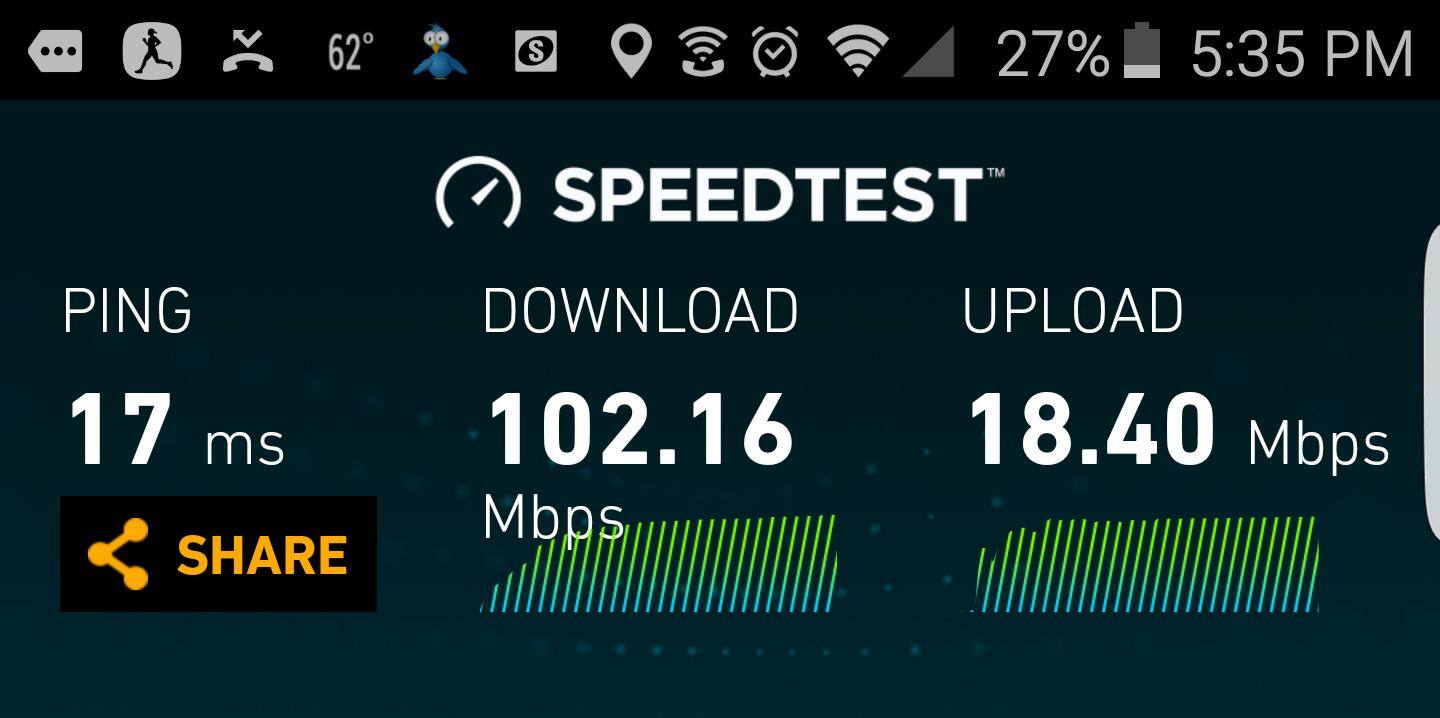The height and width of the screenshot is (718, 1440).
Task: Share the speed test result
Action: coord(218,554)
